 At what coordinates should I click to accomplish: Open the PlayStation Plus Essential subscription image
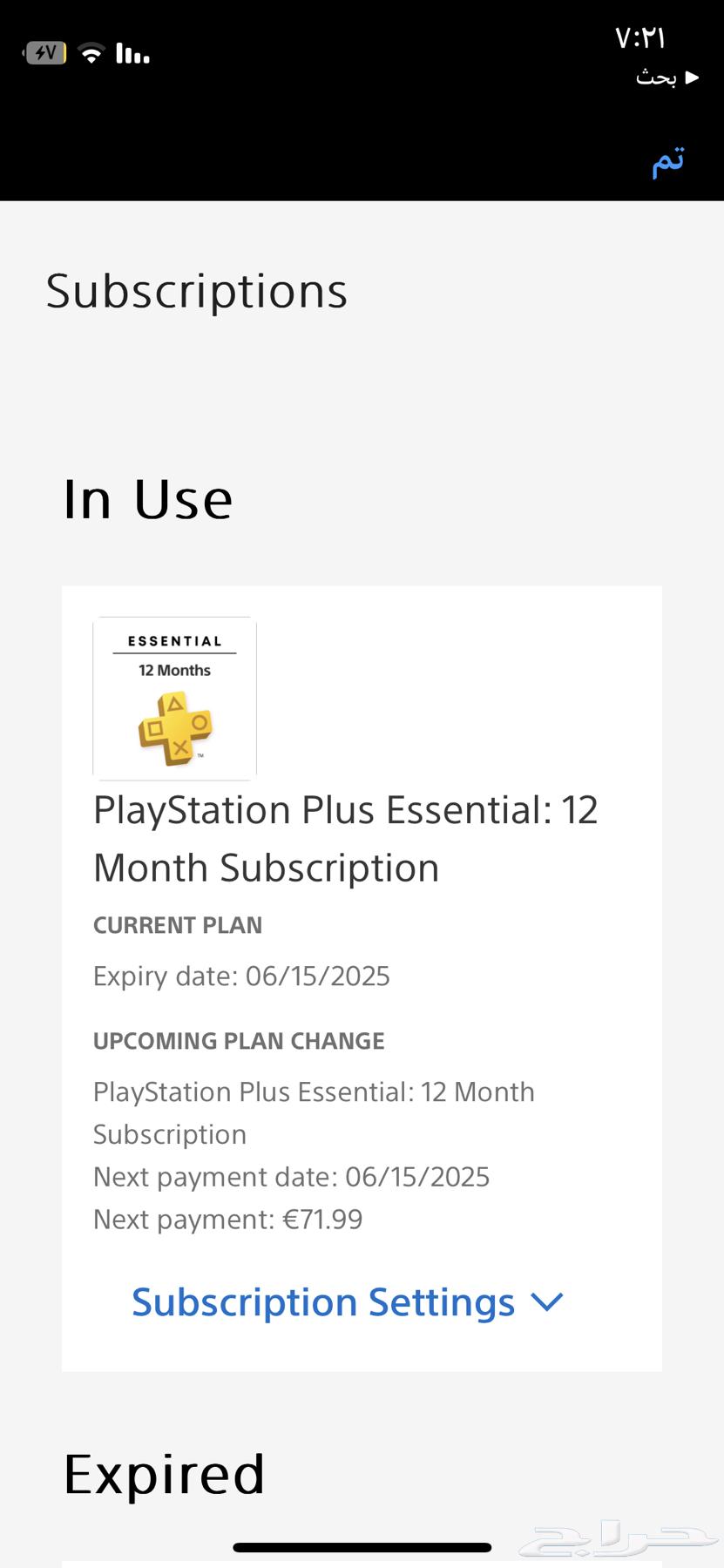coord(175,699)
